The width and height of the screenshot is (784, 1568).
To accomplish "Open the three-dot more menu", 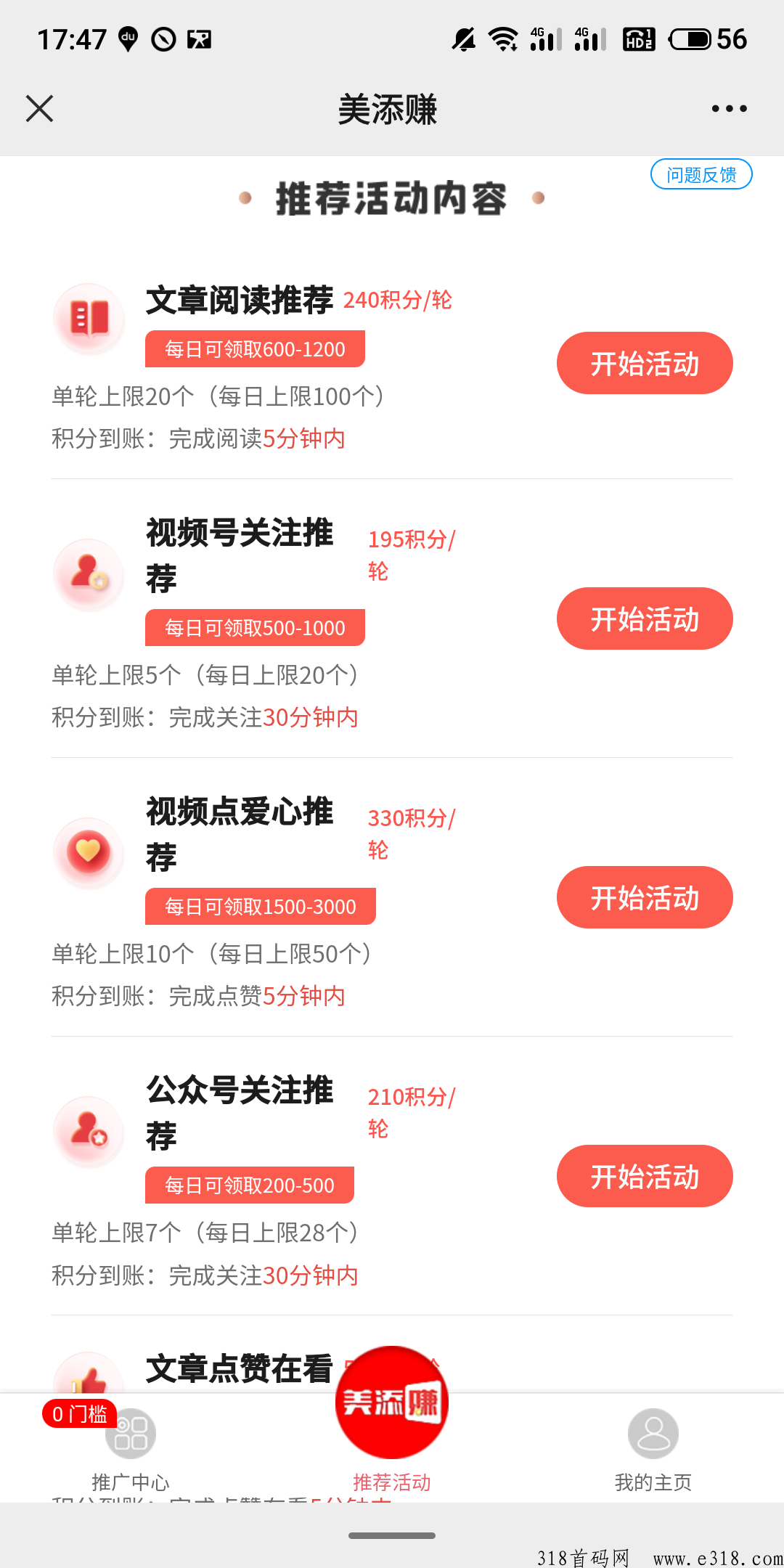I will click(x=729, y=109).
